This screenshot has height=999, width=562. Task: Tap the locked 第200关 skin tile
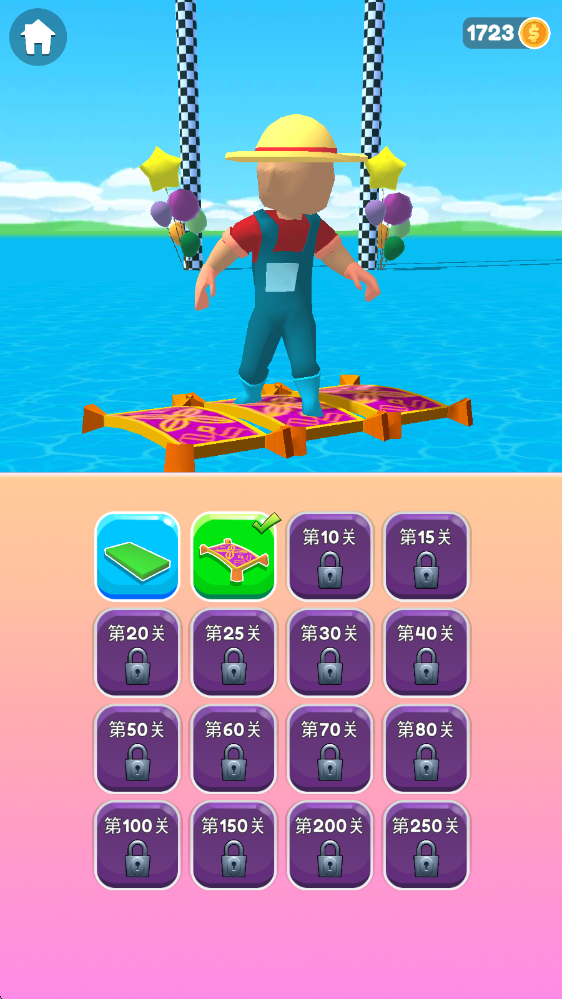(329, 845)
